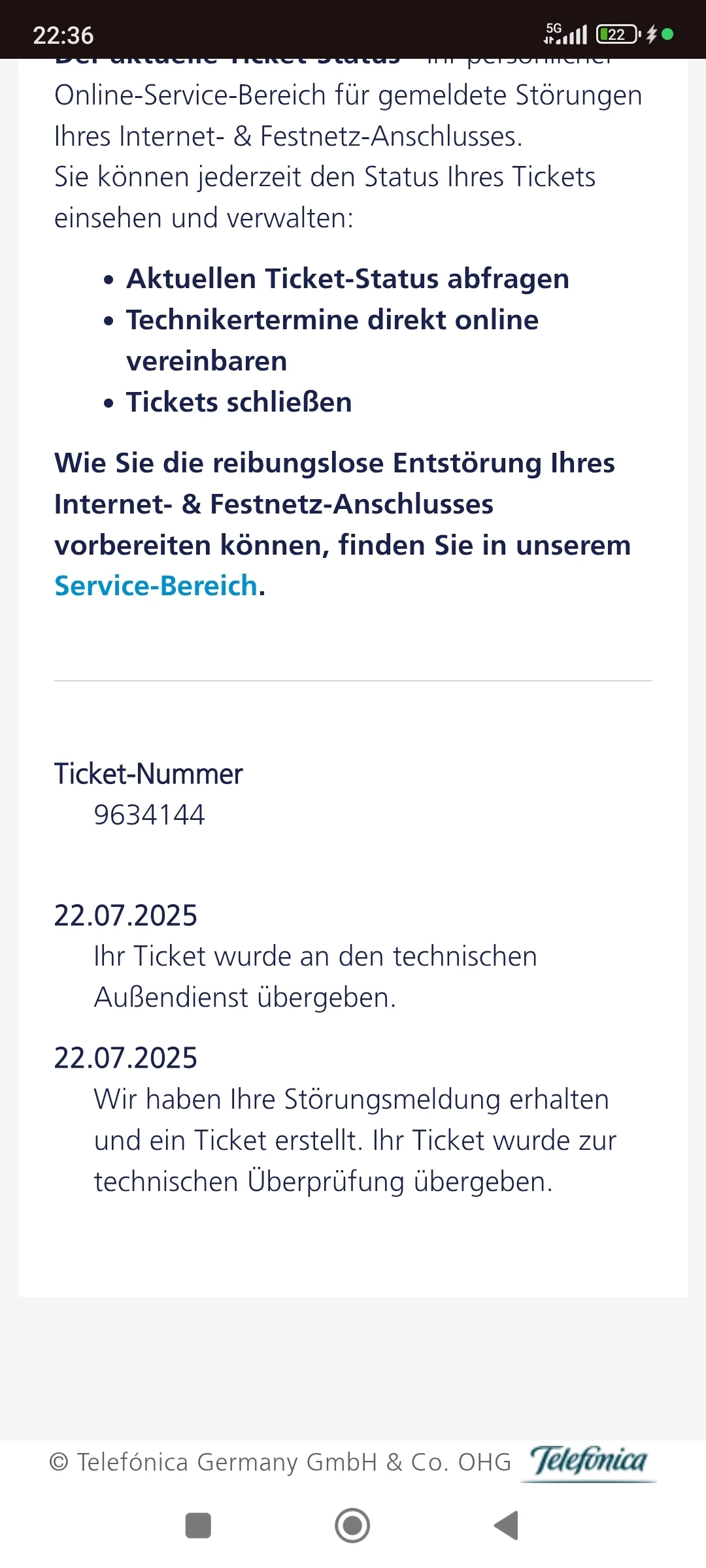This screenshot has width=706, height=1568.
Task: Go to the home screen
Action: tap(352, 1526)
